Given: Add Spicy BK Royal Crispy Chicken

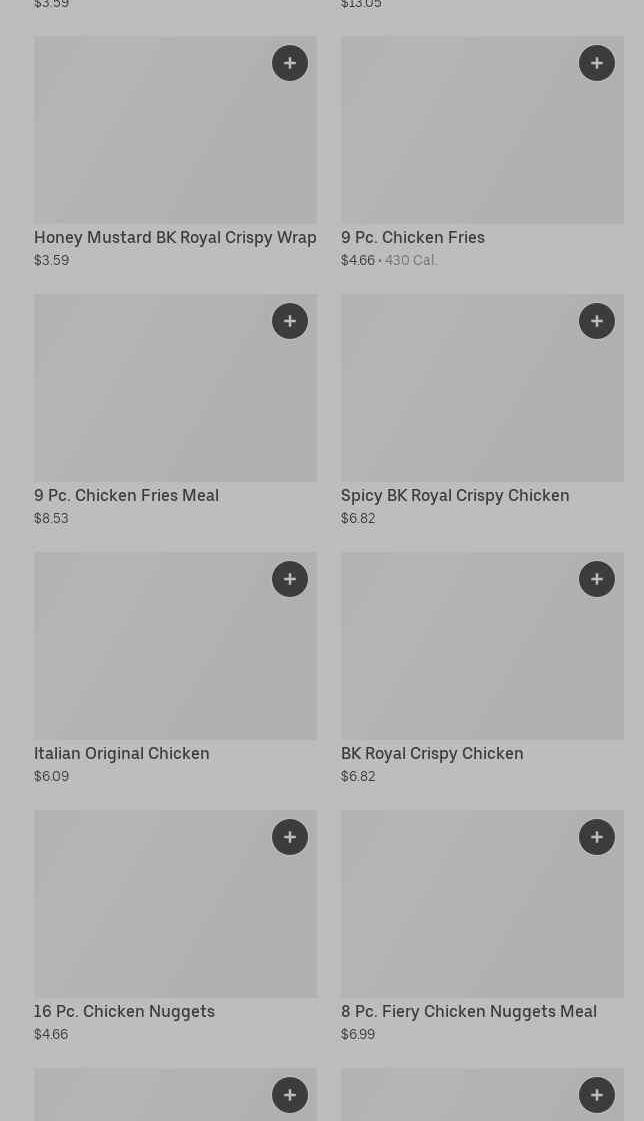Looking at the screenshot, I should click(x=597, y=321).
